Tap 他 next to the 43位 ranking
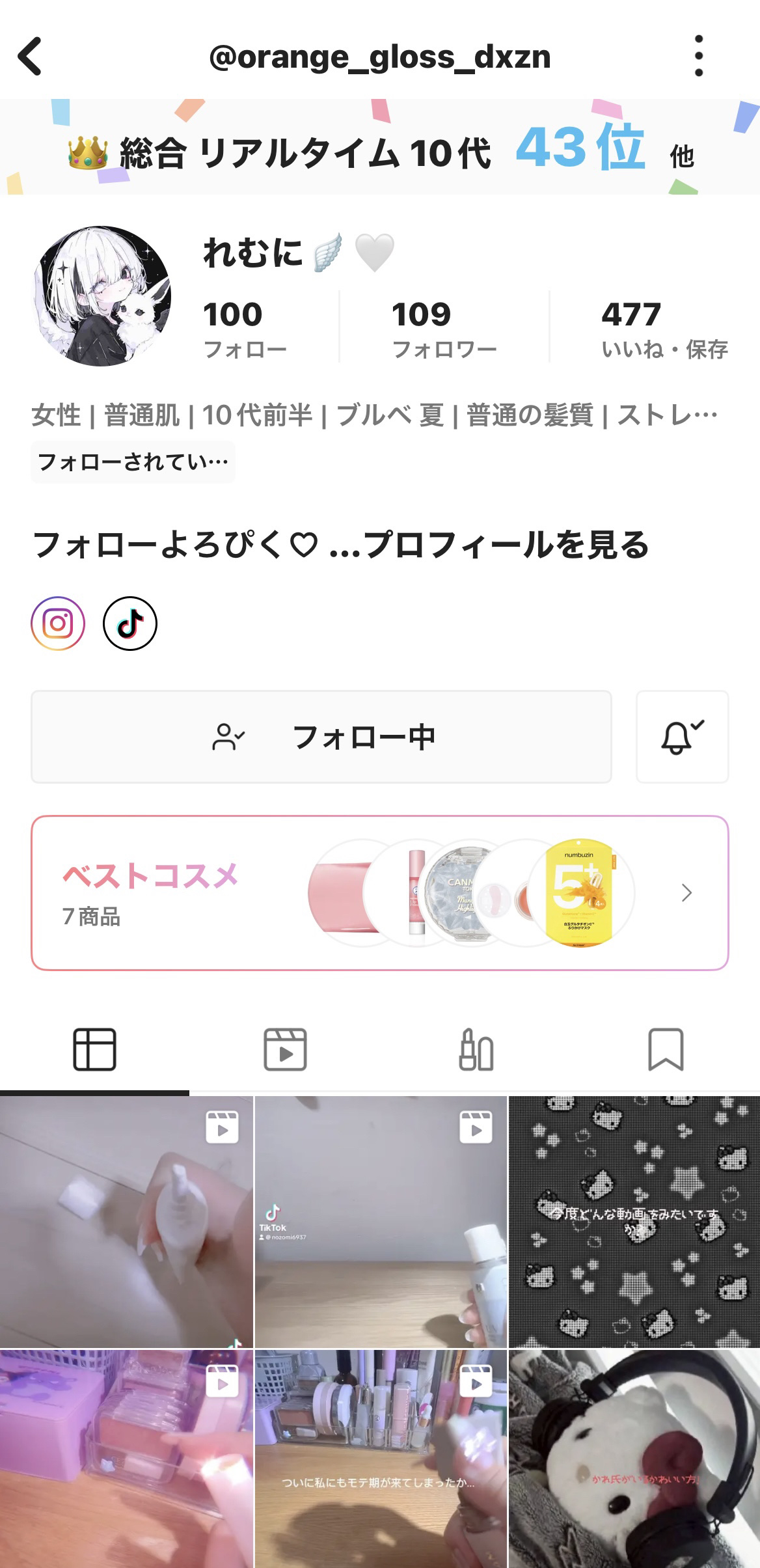This screenshot has height=1568, width=760. (682, 156)
